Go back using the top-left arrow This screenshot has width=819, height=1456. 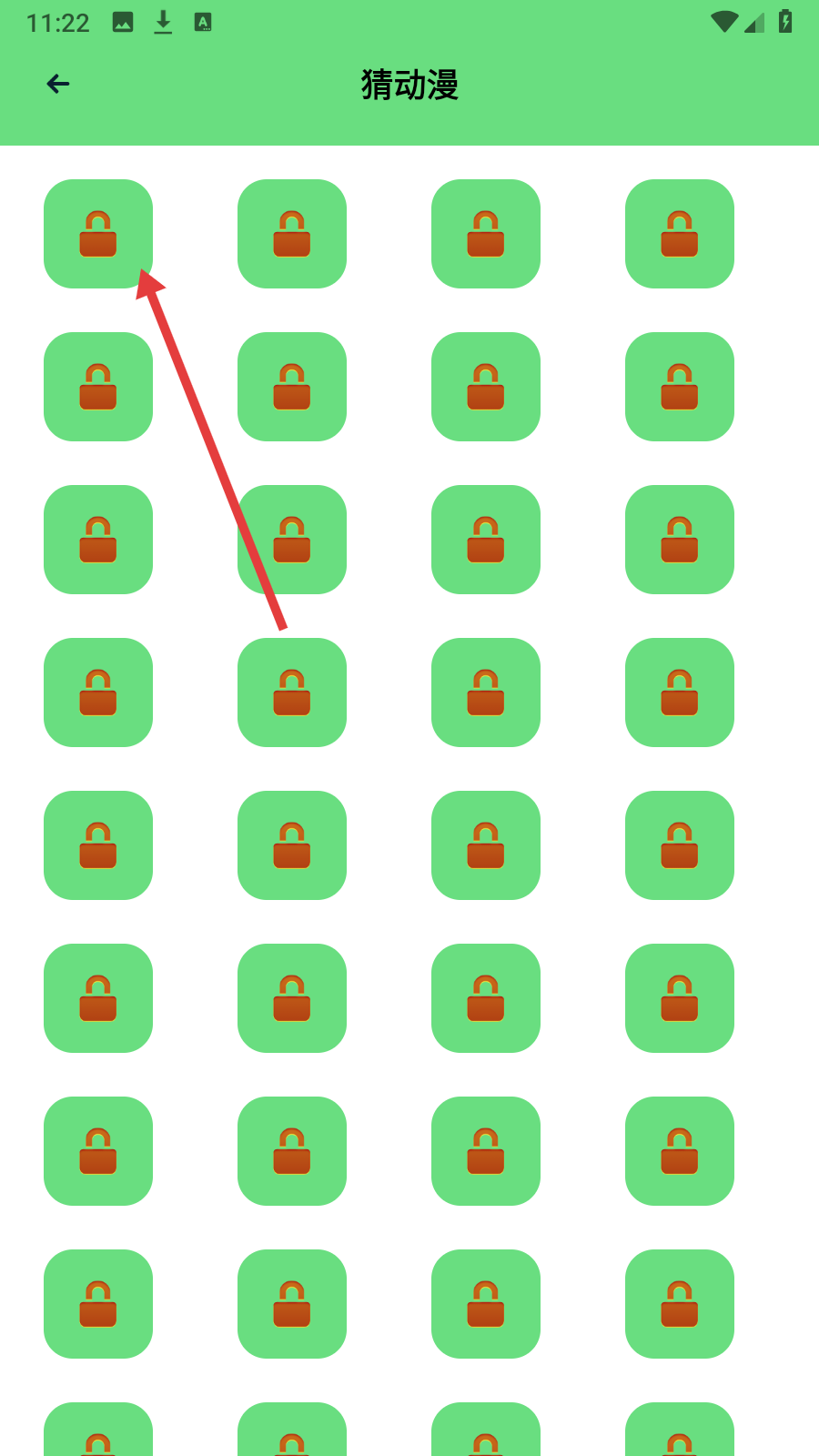pos(58,85)
